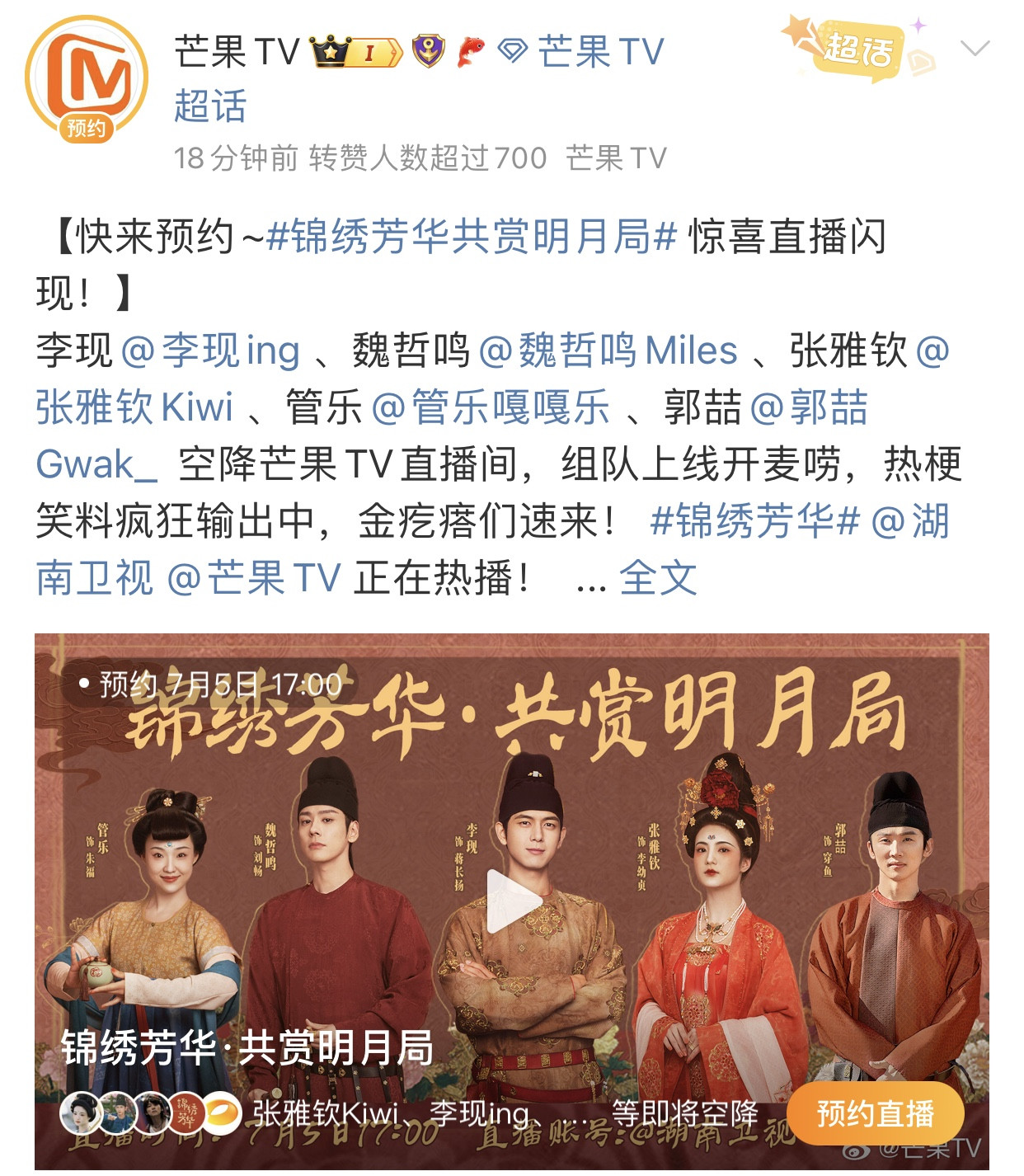
Task: Open mention @芒果TV in post text
Action: (x=255, y=577)
